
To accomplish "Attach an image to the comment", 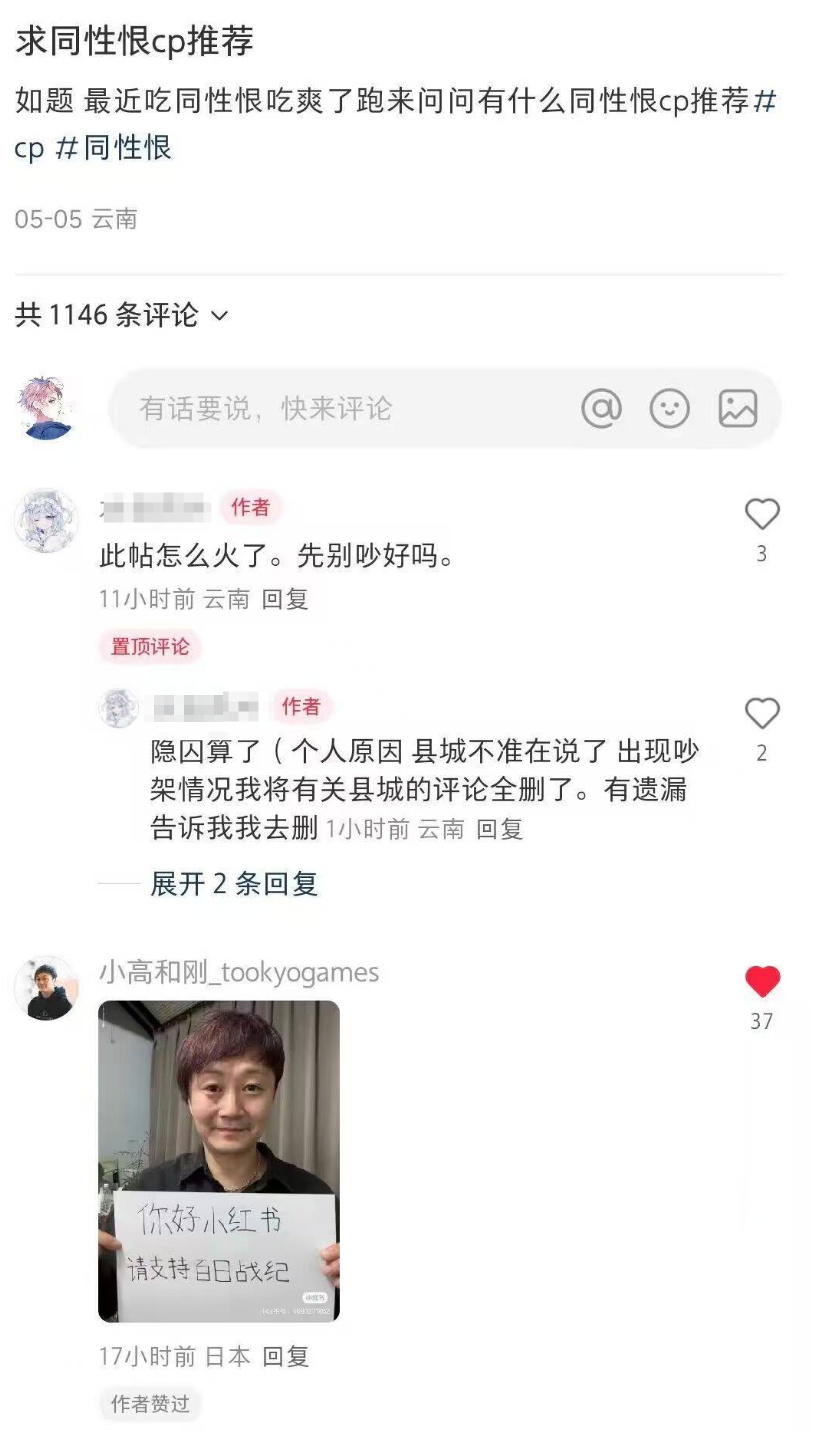I will tap(738, 408).
